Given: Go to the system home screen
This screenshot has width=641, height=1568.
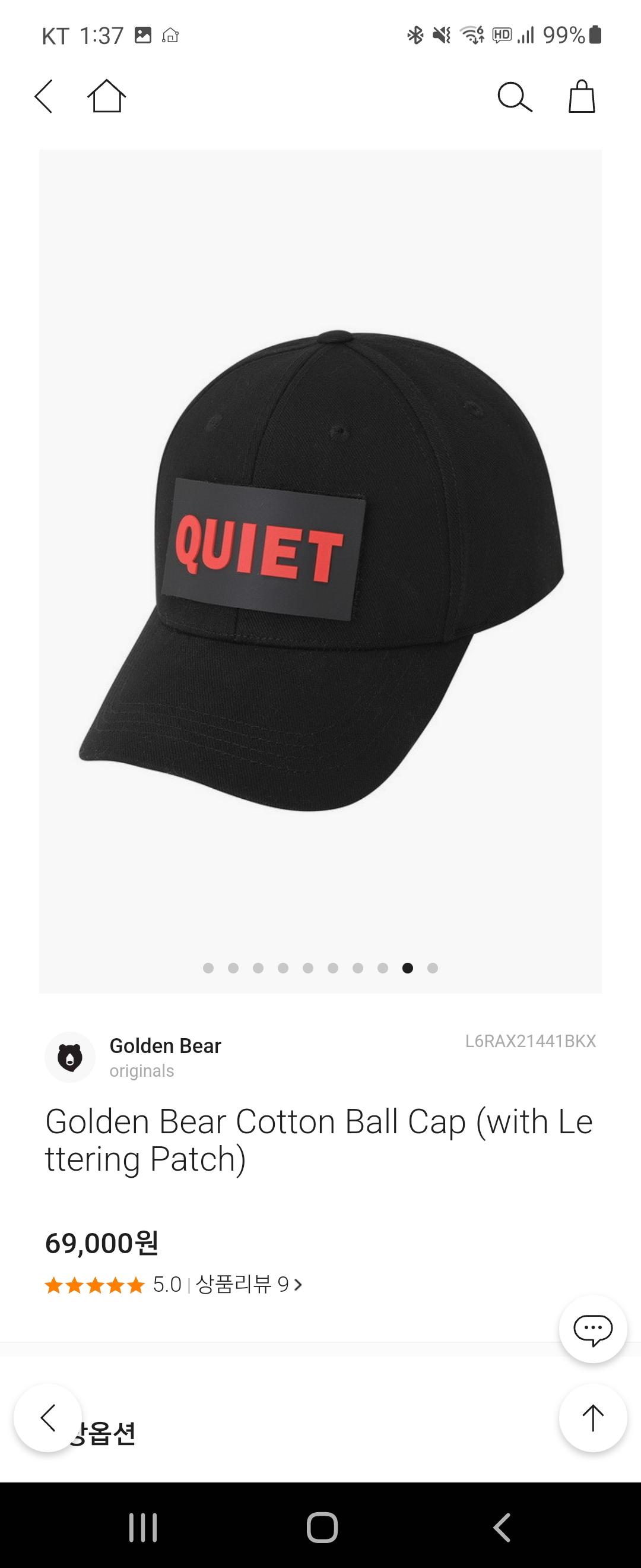Looking at the screenshot, I should [x=322, y=1527].
